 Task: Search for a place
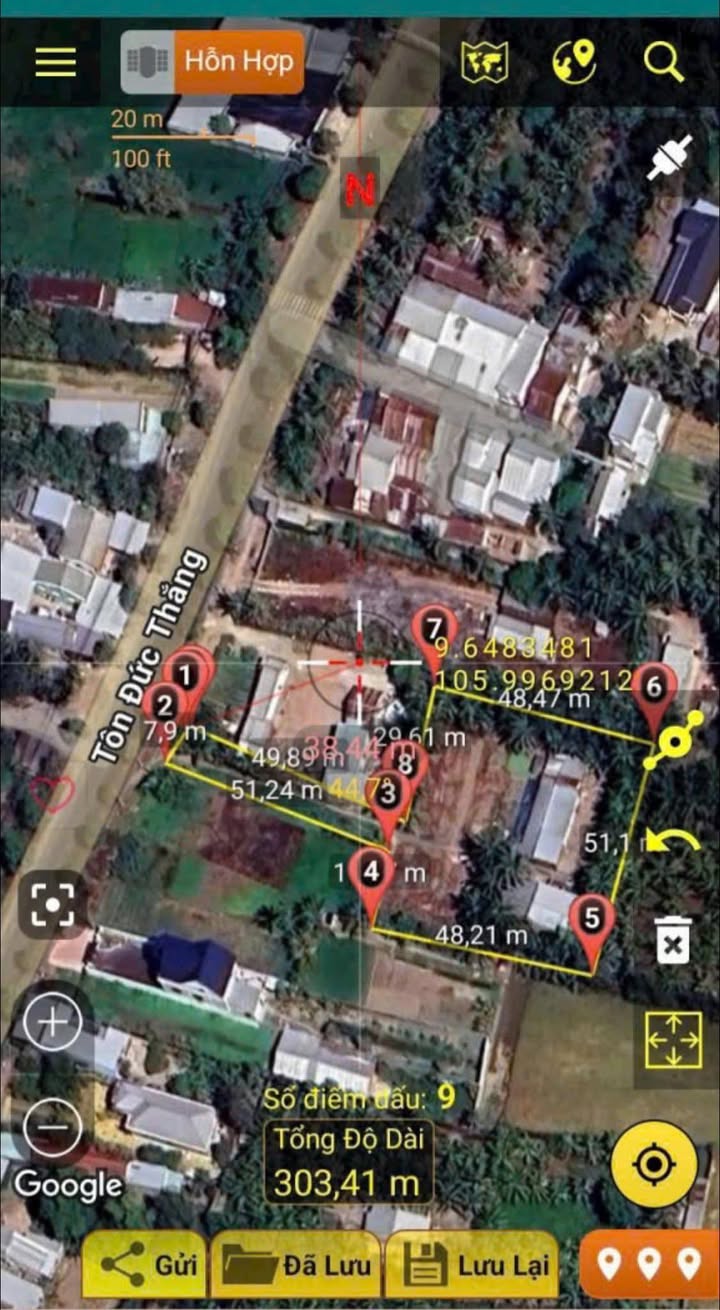pos(663,62)
